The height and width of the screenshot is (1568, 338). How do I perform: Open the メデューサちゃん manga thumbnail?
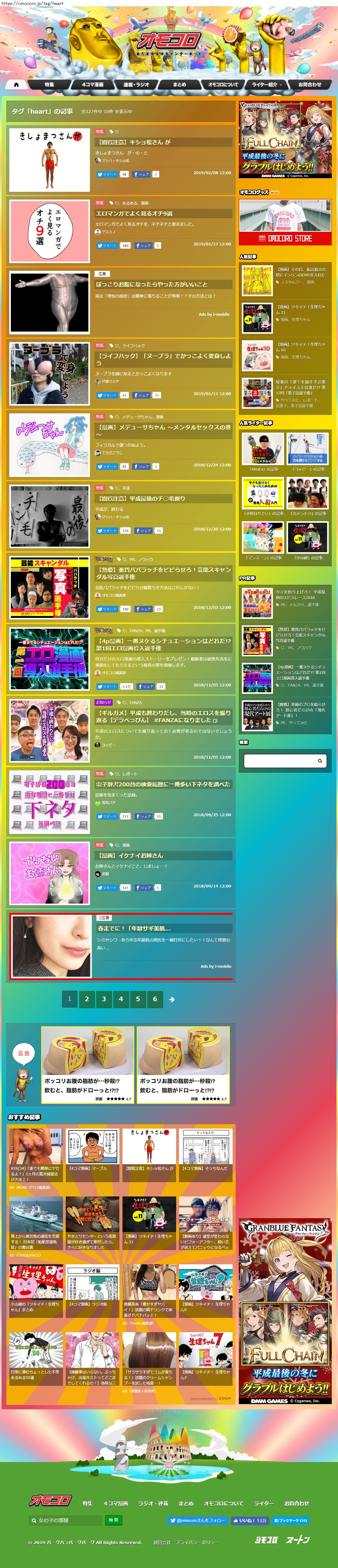point(49,445)
